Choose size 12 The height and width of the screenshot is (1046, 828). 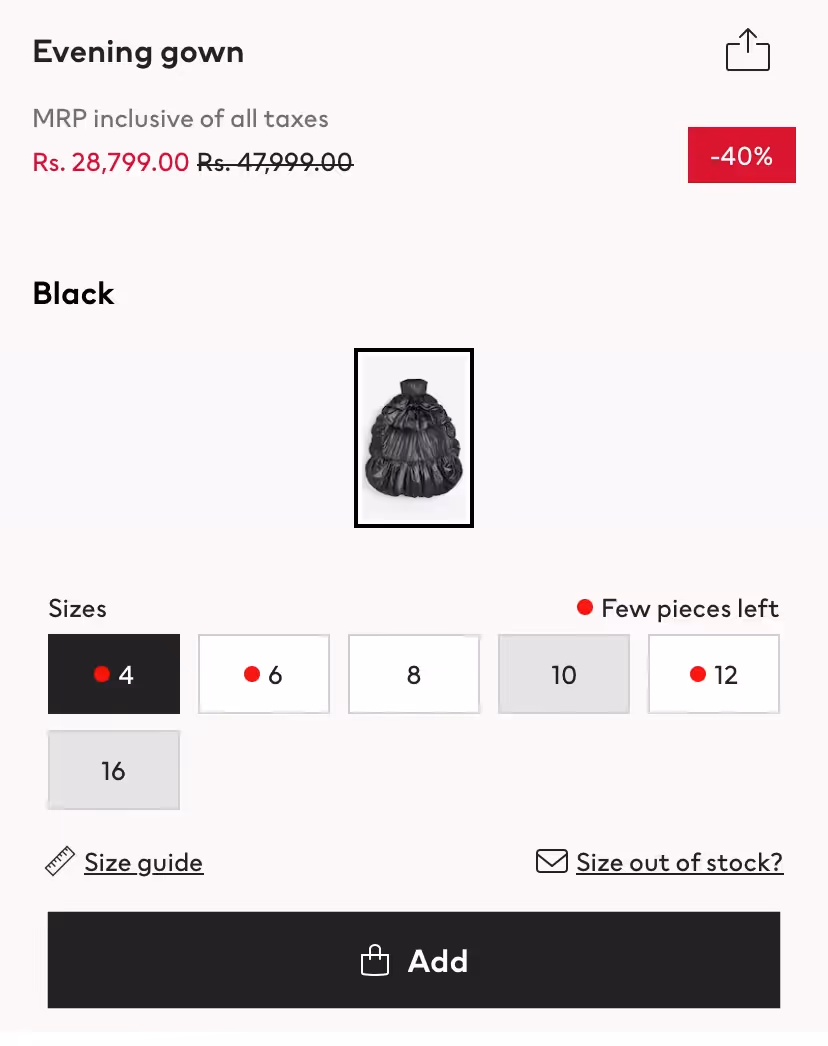click(x=714, y=674)
